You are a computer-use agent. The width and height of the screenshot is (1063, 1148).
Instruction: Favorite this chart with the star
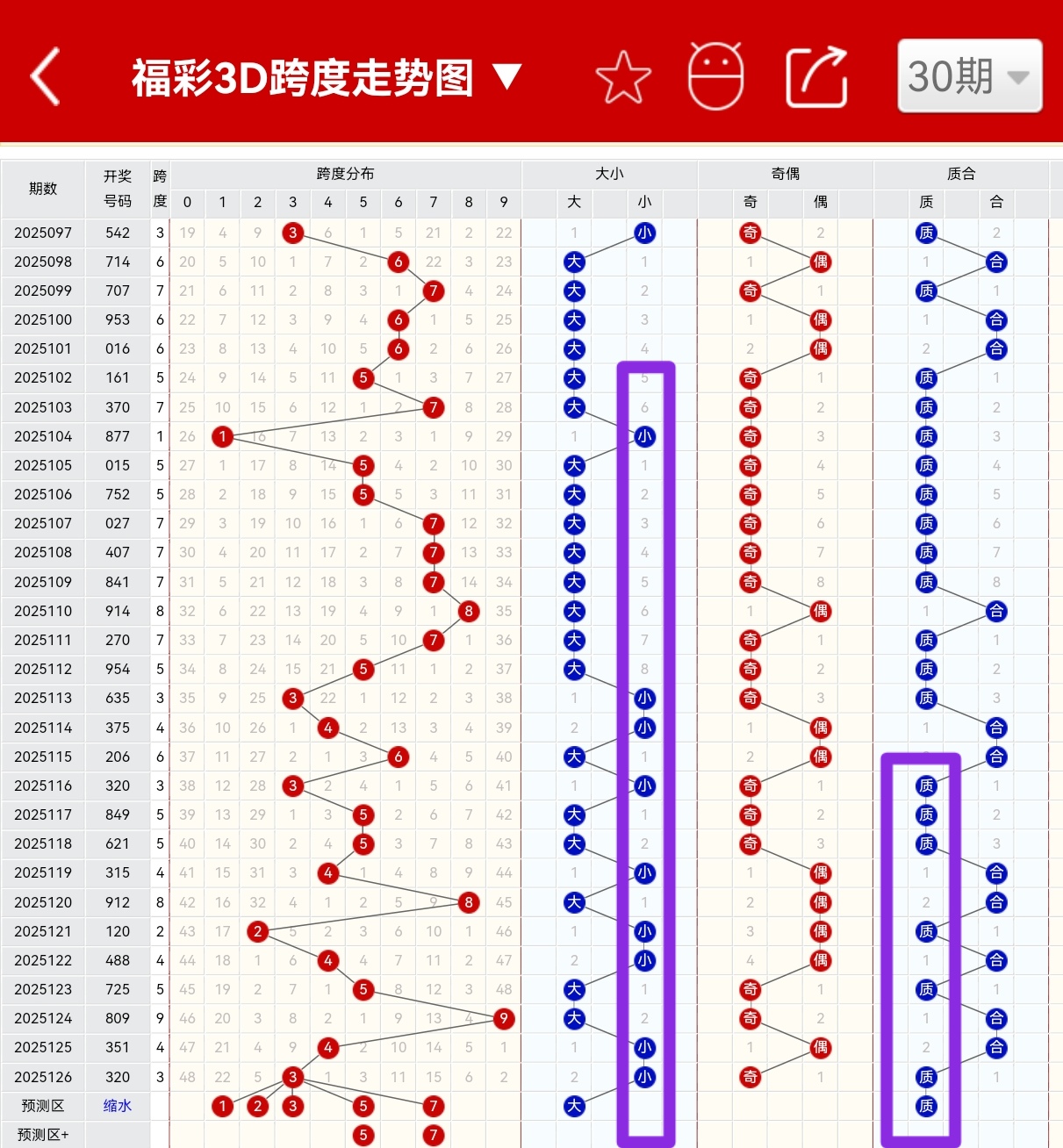(x=623, y=78)
